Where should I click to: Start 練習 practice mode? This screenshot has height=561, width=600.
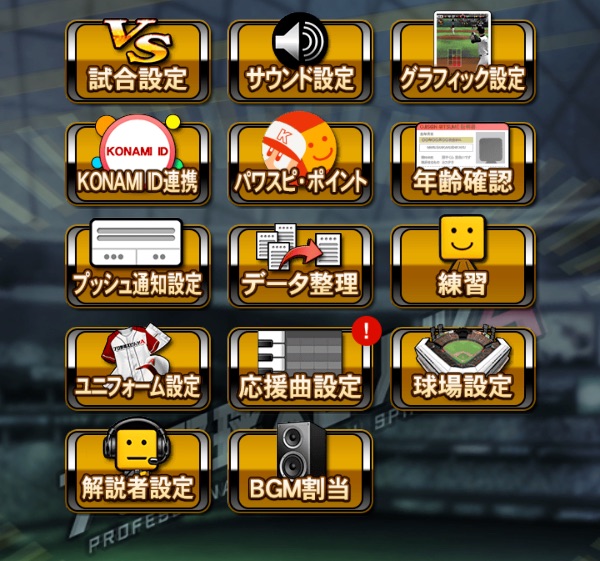462,266
